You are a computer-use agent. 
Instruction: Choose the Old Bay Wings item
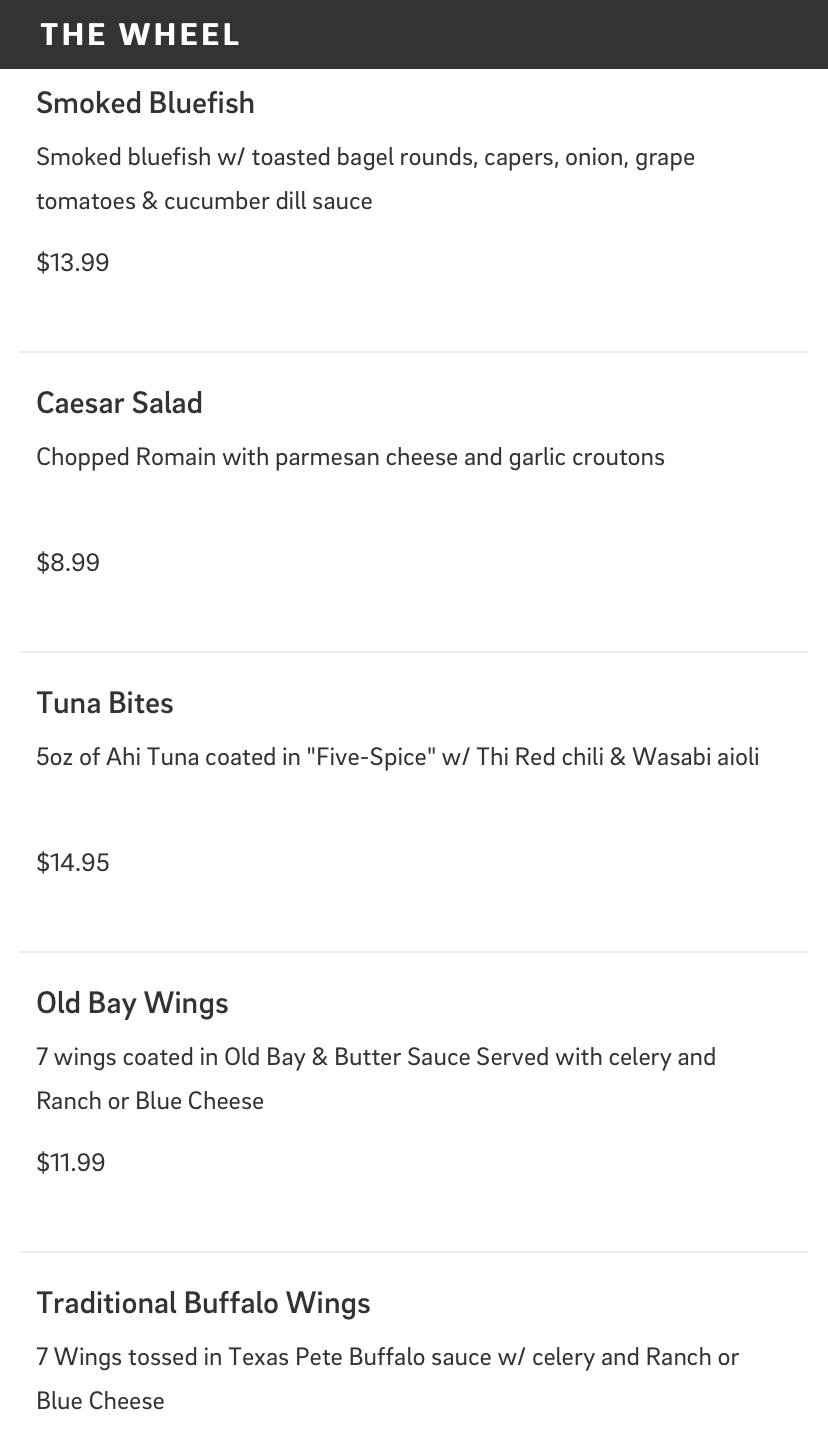click(x=133, y=1003)
